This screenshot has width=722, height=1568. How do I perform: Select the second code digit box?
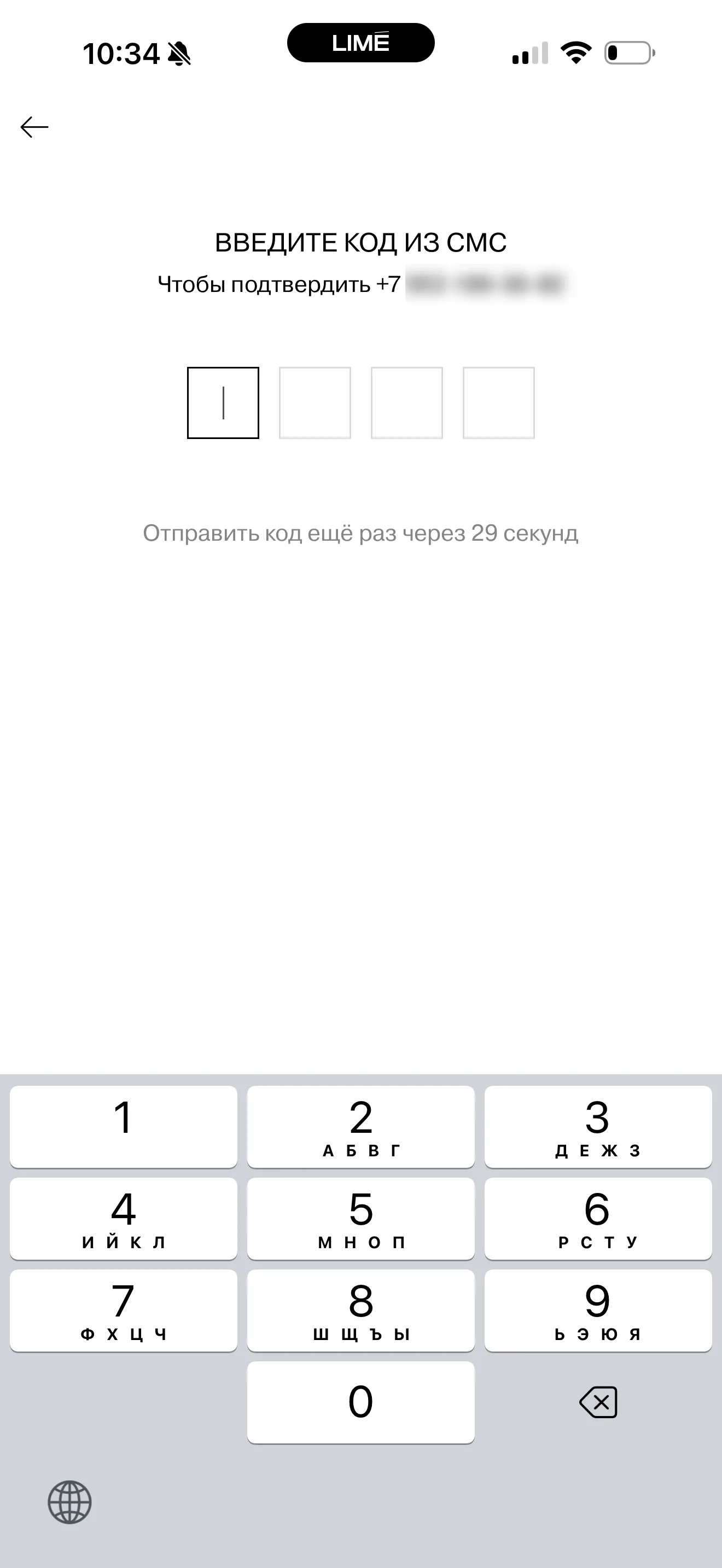point(315,402)
